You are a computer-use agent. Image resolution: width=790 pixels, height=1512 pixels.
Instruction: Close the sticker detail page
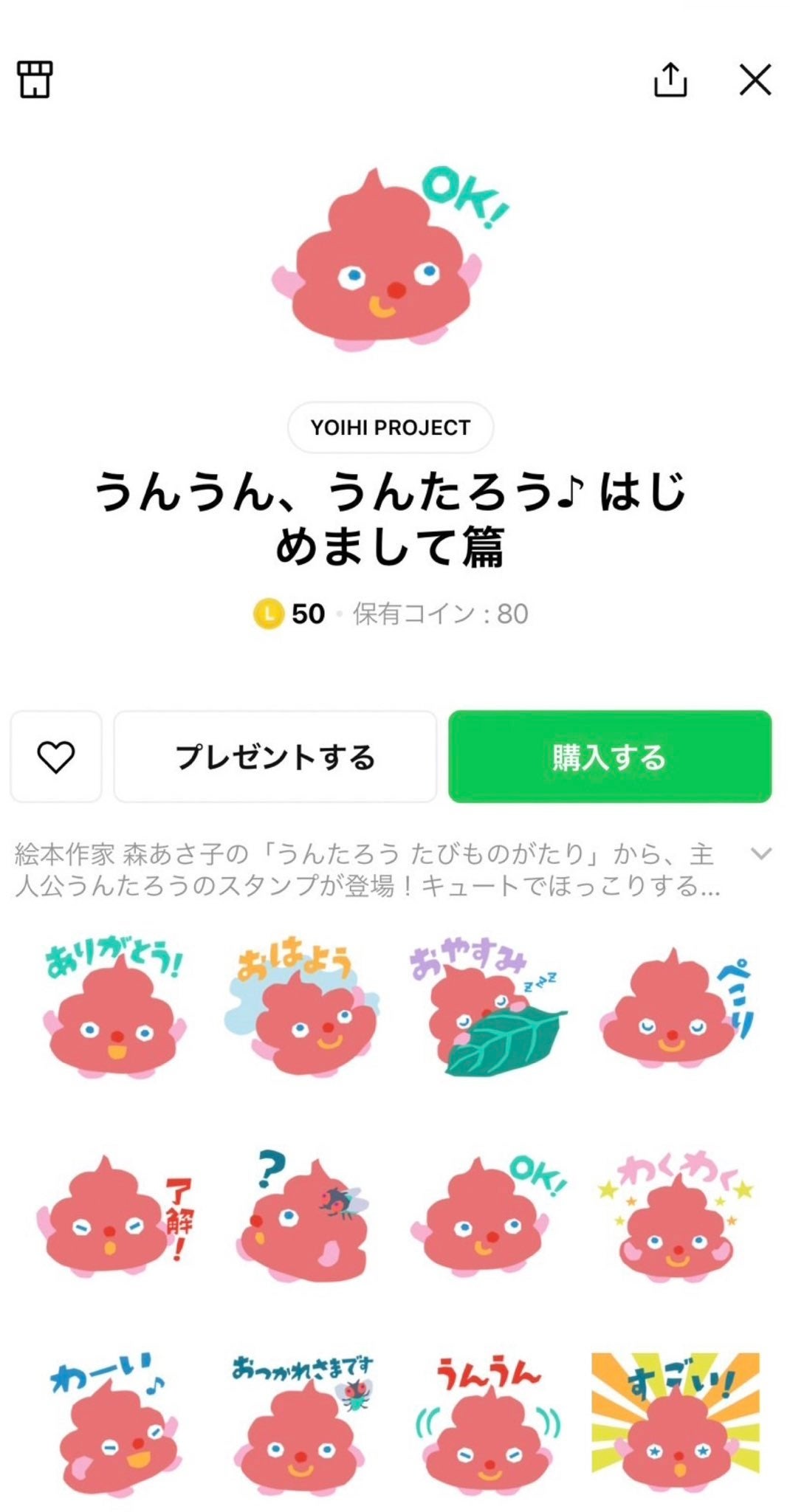point(755,79)
